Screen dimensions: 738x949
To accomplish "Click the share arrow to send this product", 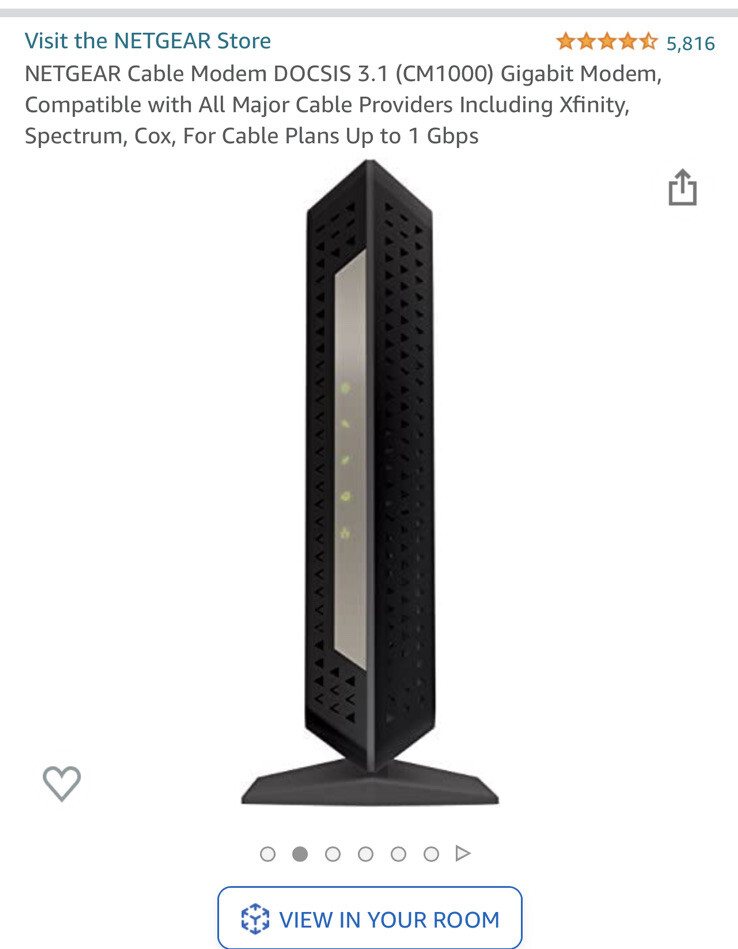I will [682, 187].
